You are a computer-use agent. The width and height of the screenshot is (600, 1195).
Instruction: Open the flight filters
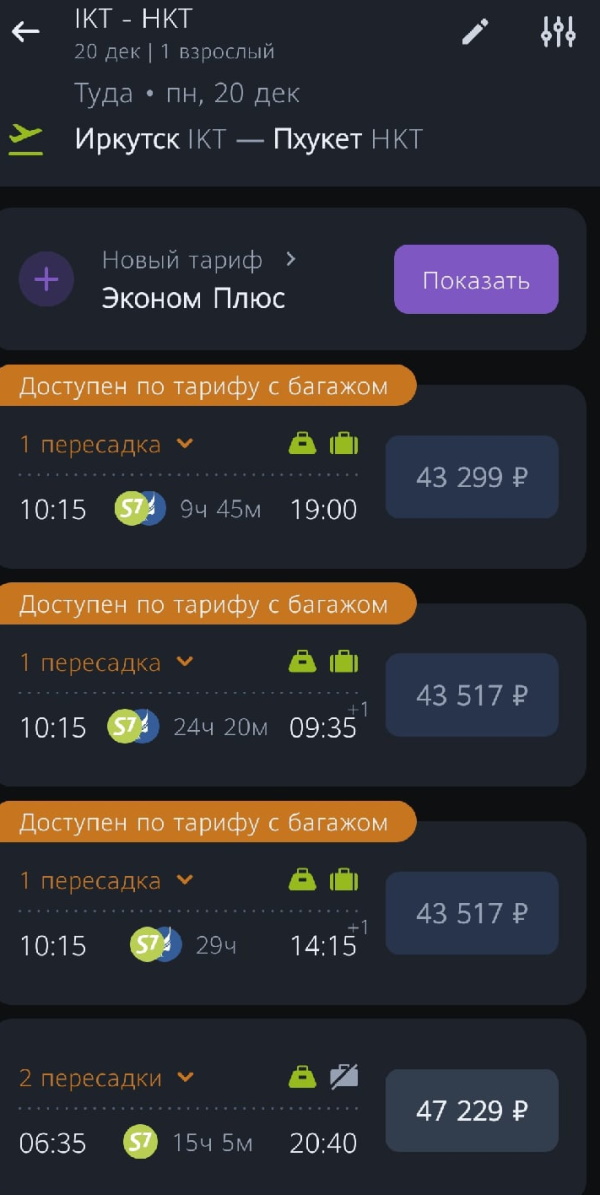[x=558, y=32]
